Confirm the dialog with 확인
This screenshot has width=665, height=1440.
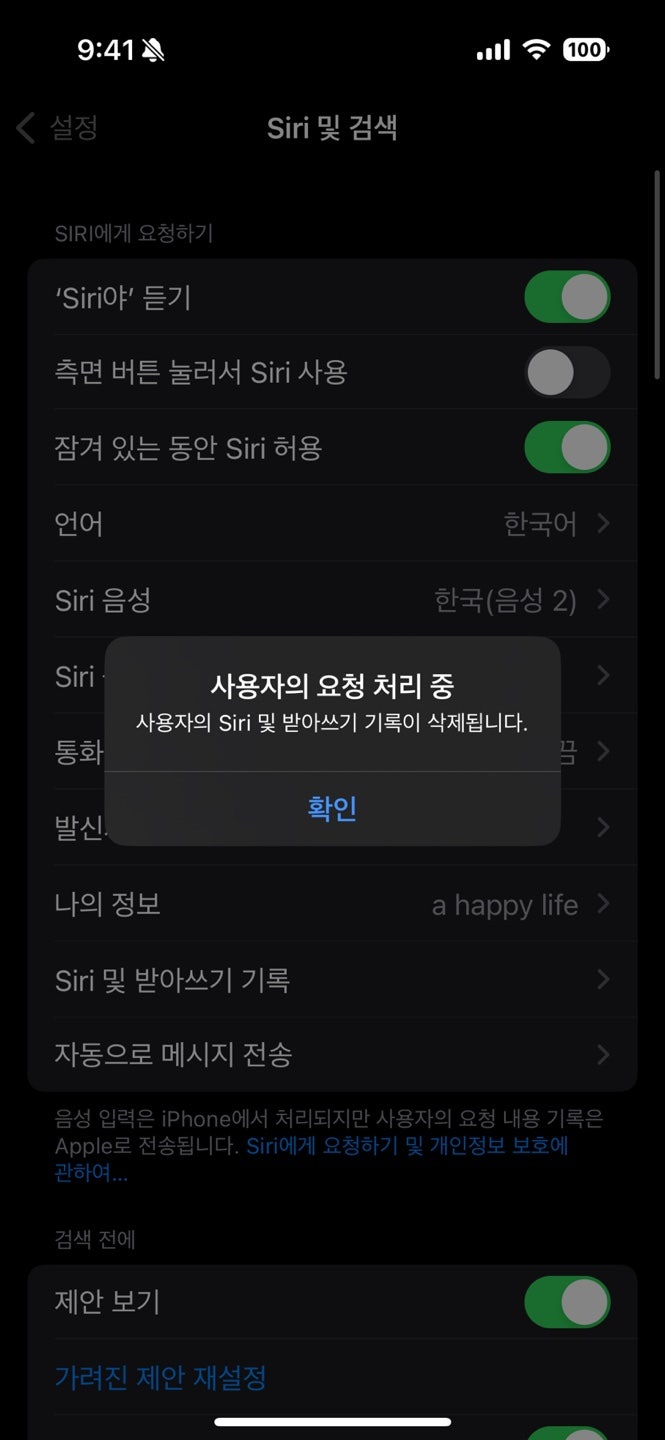pyautogui.click(x=332, y=808)
